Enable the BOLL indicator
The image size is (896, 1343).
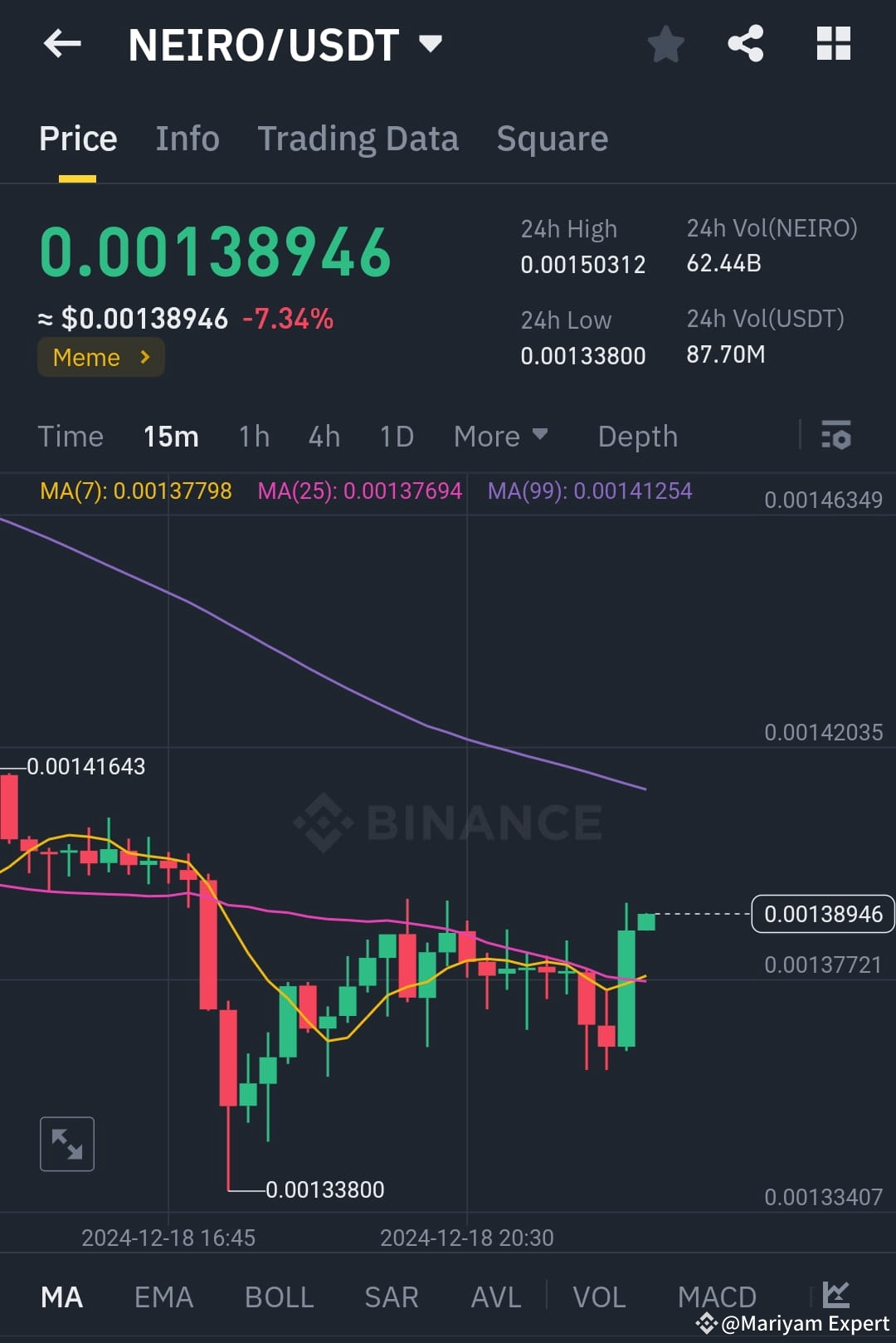point(278,1296)
